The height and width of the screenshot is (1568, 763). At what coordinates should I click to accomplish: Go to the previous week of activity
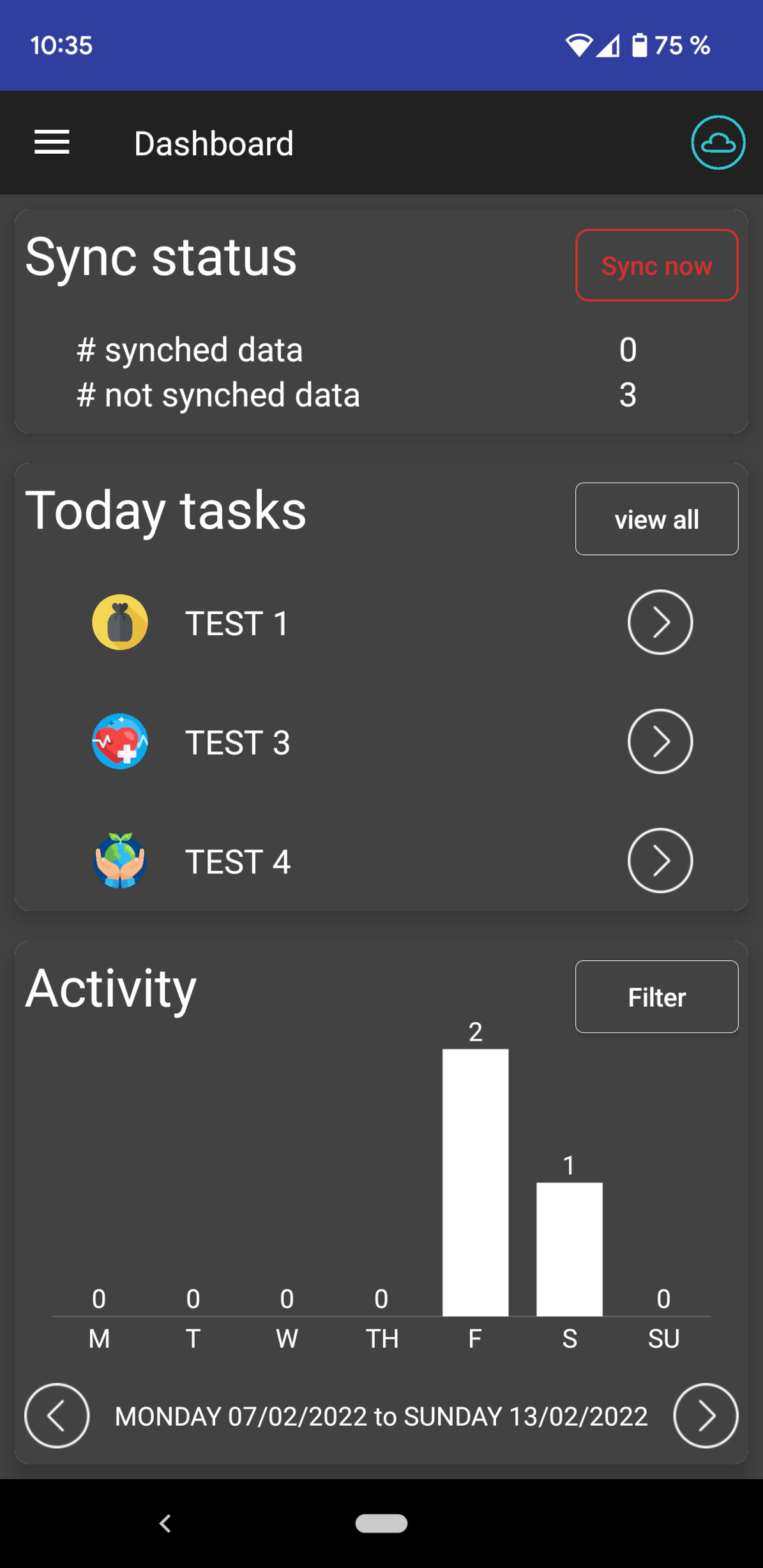[x=57, y=1415]
